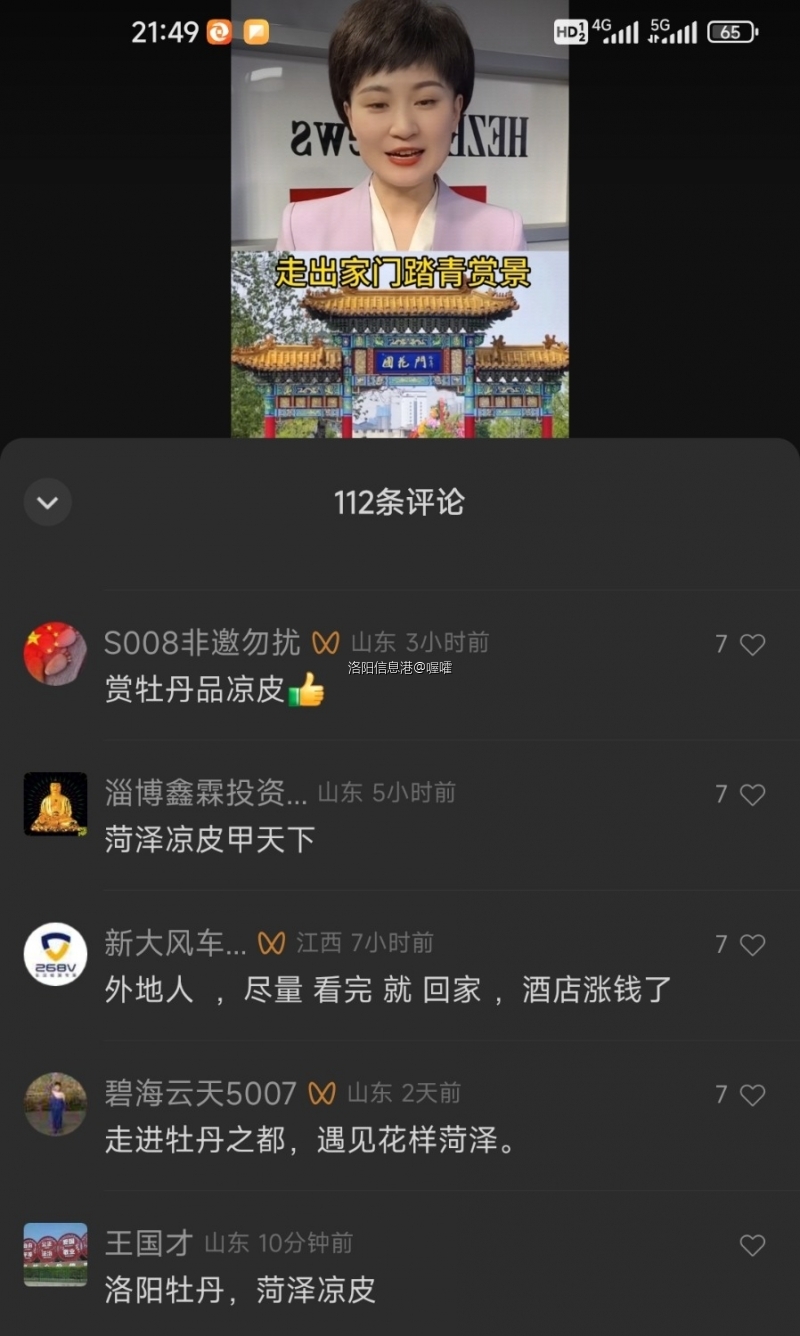The height and width of the screenshot is (1336, 800).
Task: Tap the avatar of 碧海云天5007
Action: (x=55, y=1103)
